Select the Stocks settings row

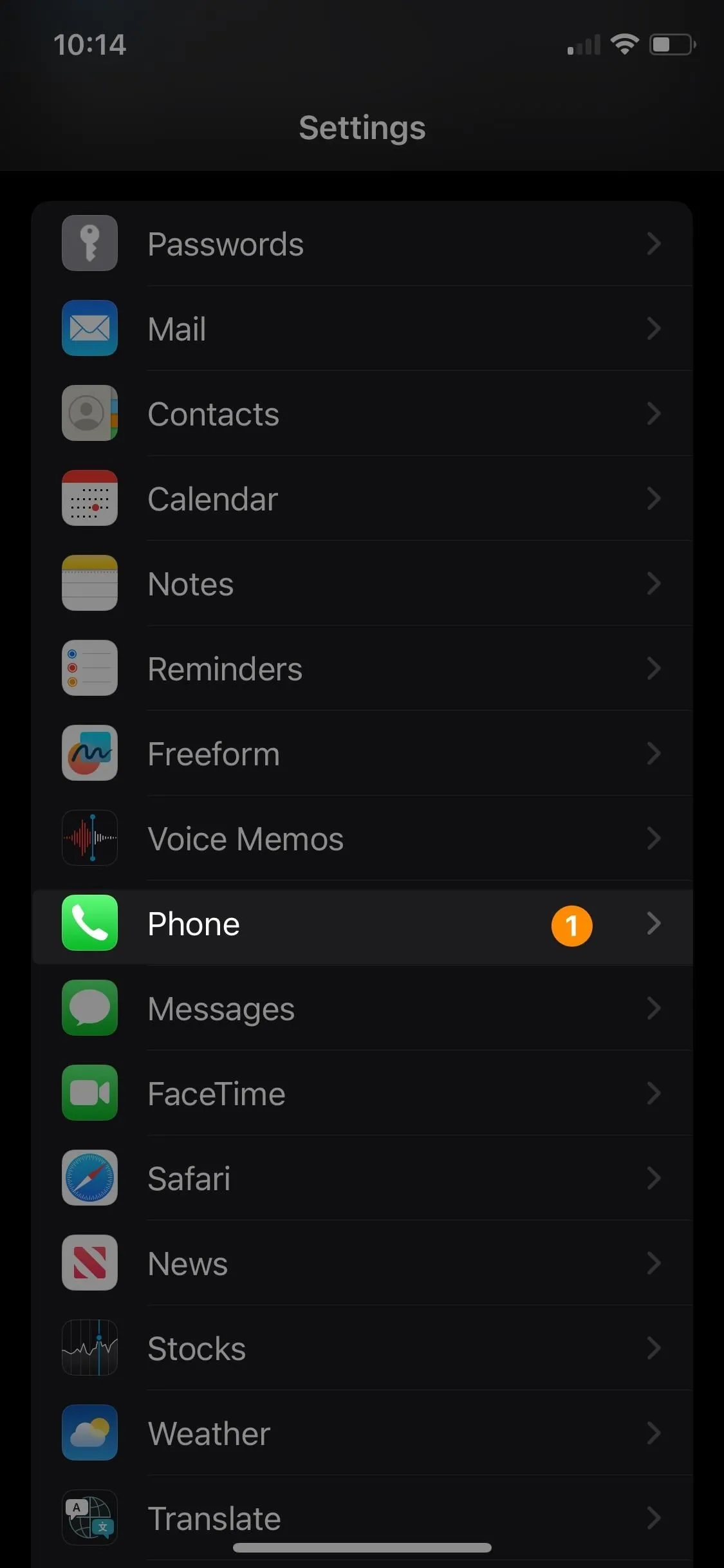tap(360, 1348)
